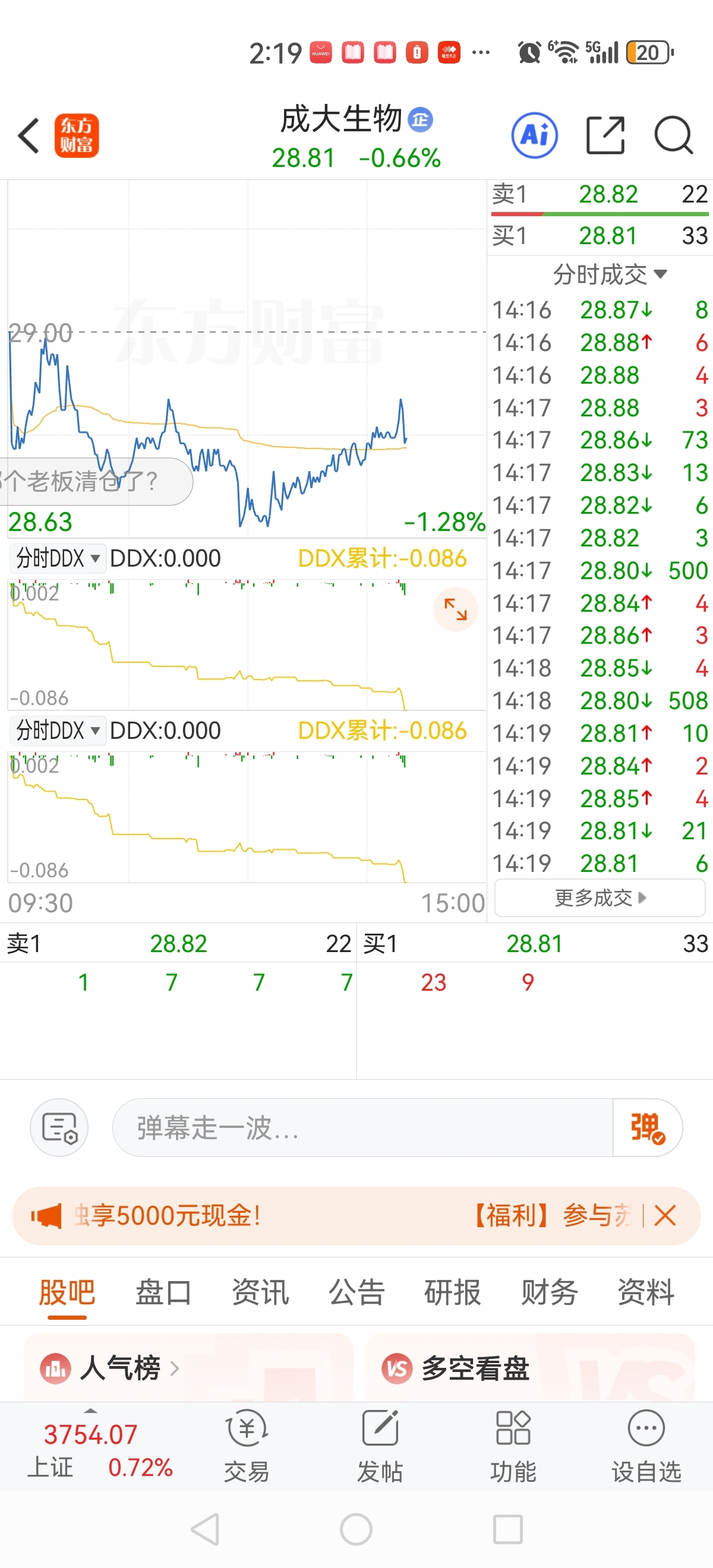The width and height of the screenshot is (713, 1568).
Task: Open 更多成交 to view more trades
Action: coord(600,898)
